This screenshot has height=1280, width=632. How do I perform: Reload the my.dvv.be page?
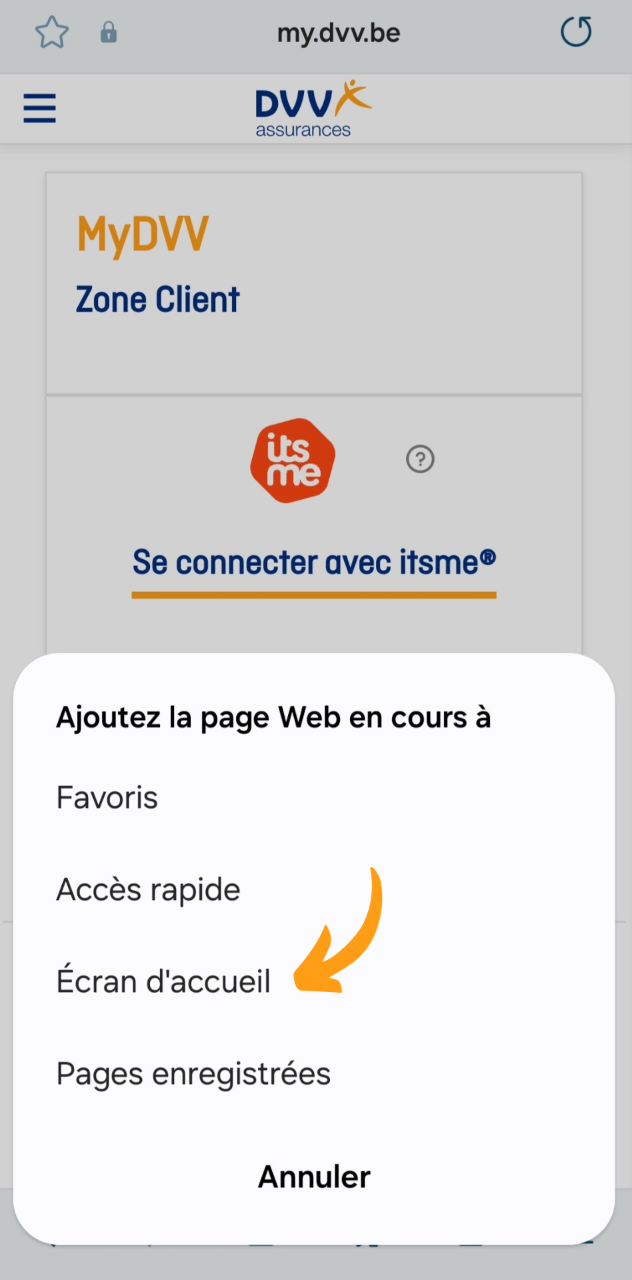[x=576, y=33]
